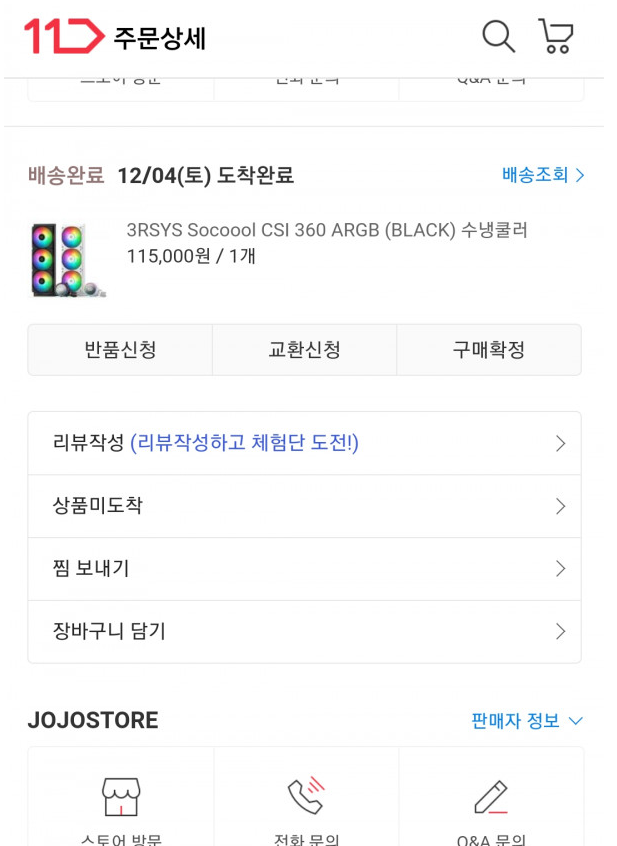
Task: Open the 3RSYS Socoool cooler product image
Action: click(x=66, y=259)
